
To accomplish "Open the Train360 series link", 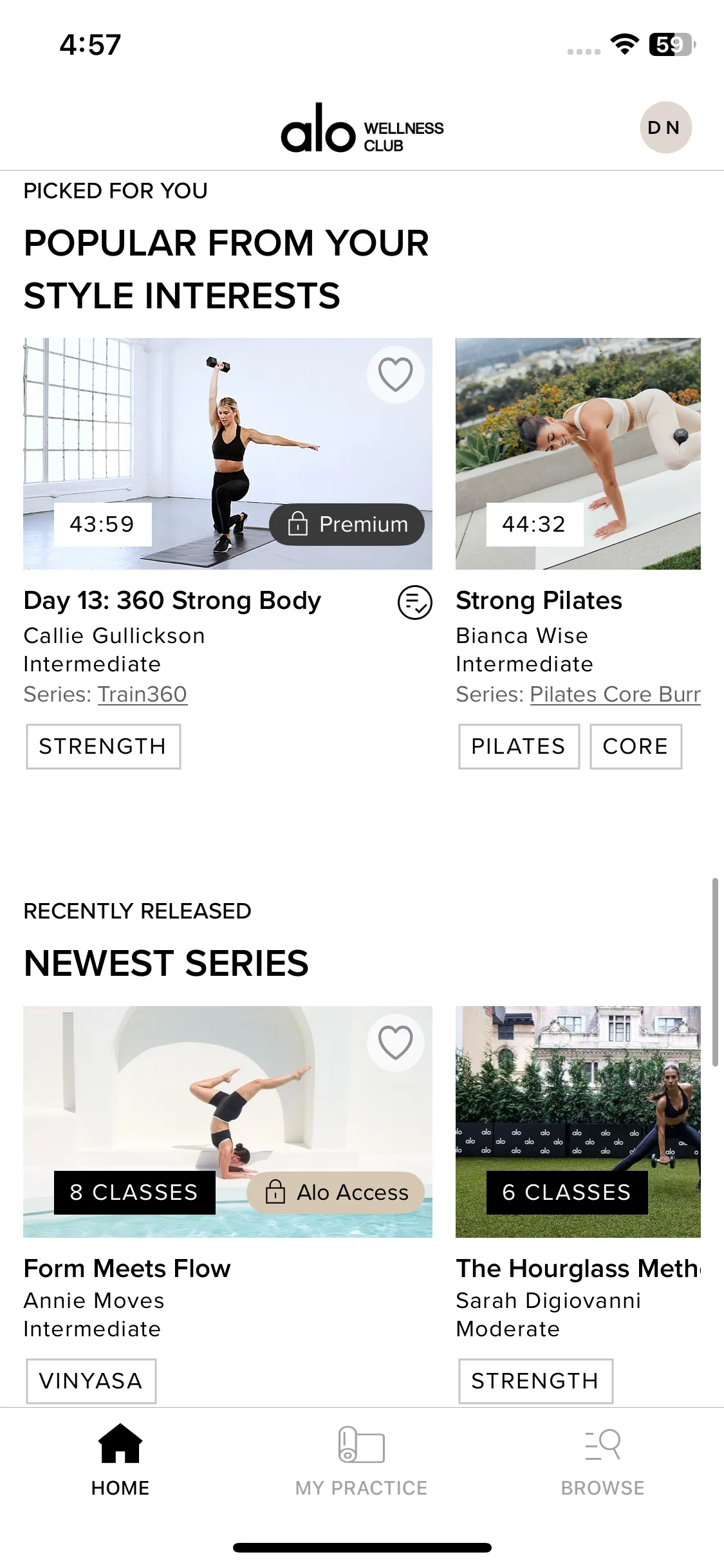I will point(142,695).
